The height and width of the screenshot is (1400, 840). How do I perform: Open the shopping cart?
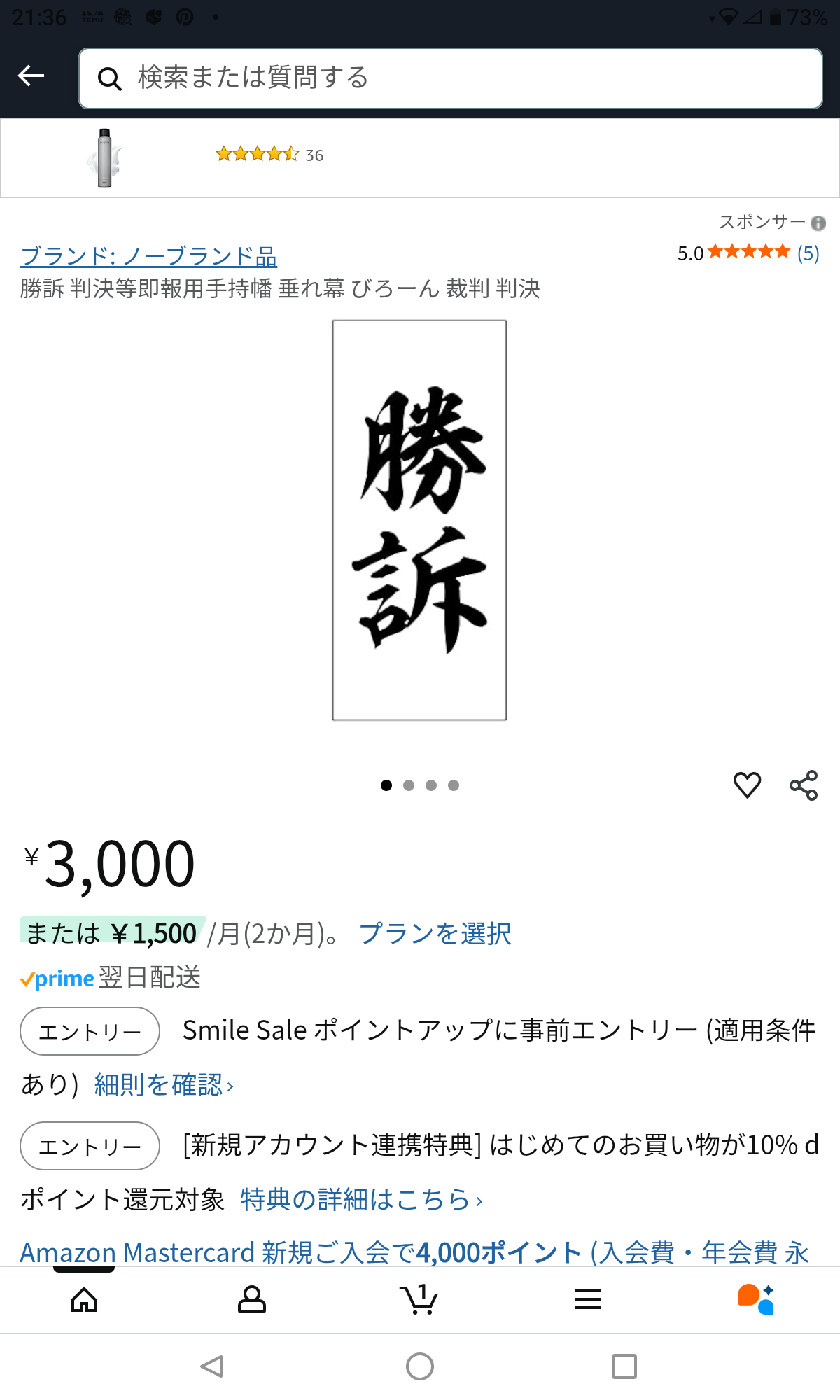coord(419,1299)
